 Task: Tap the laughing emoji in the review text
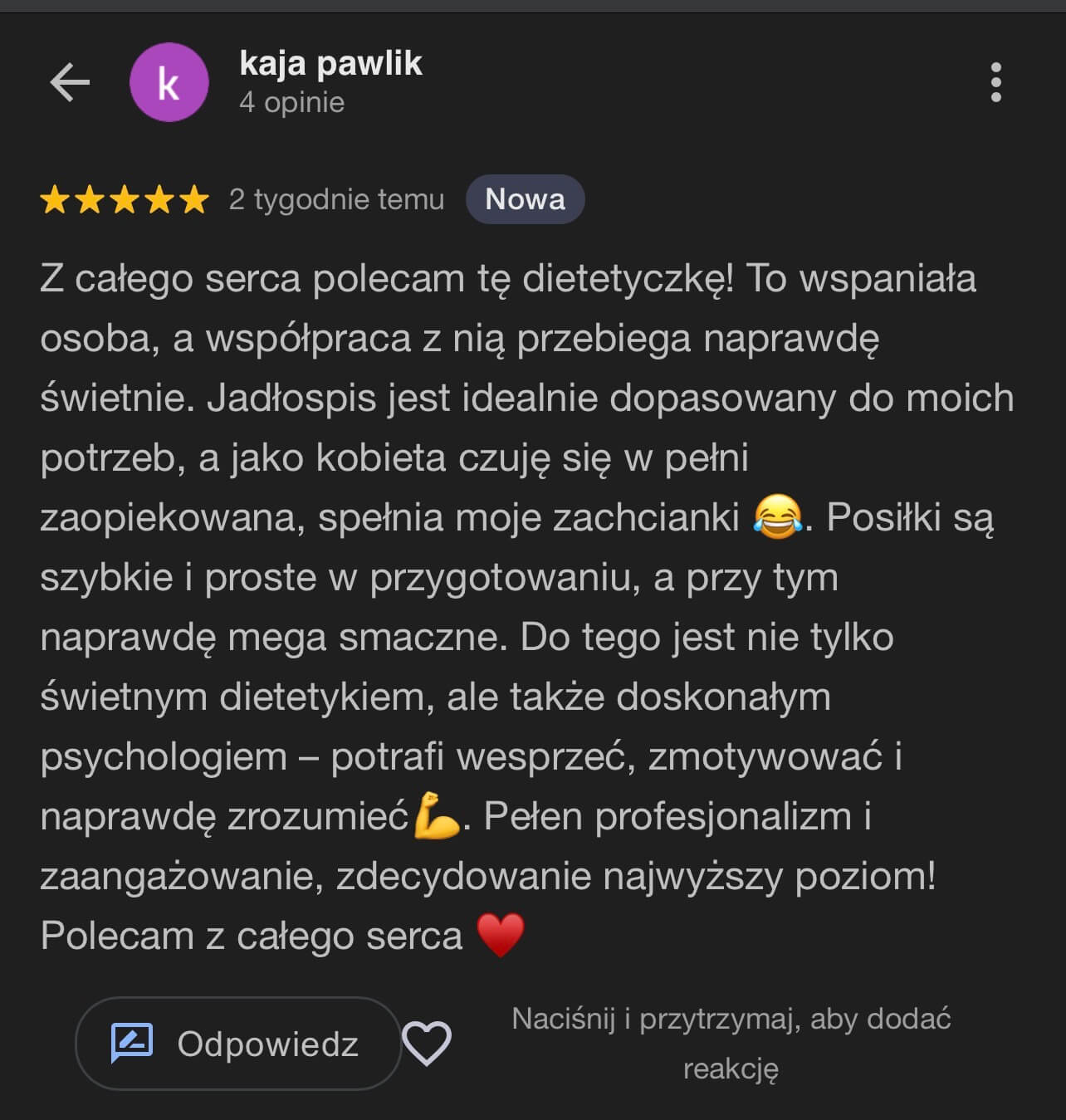(x=777, y=517)
